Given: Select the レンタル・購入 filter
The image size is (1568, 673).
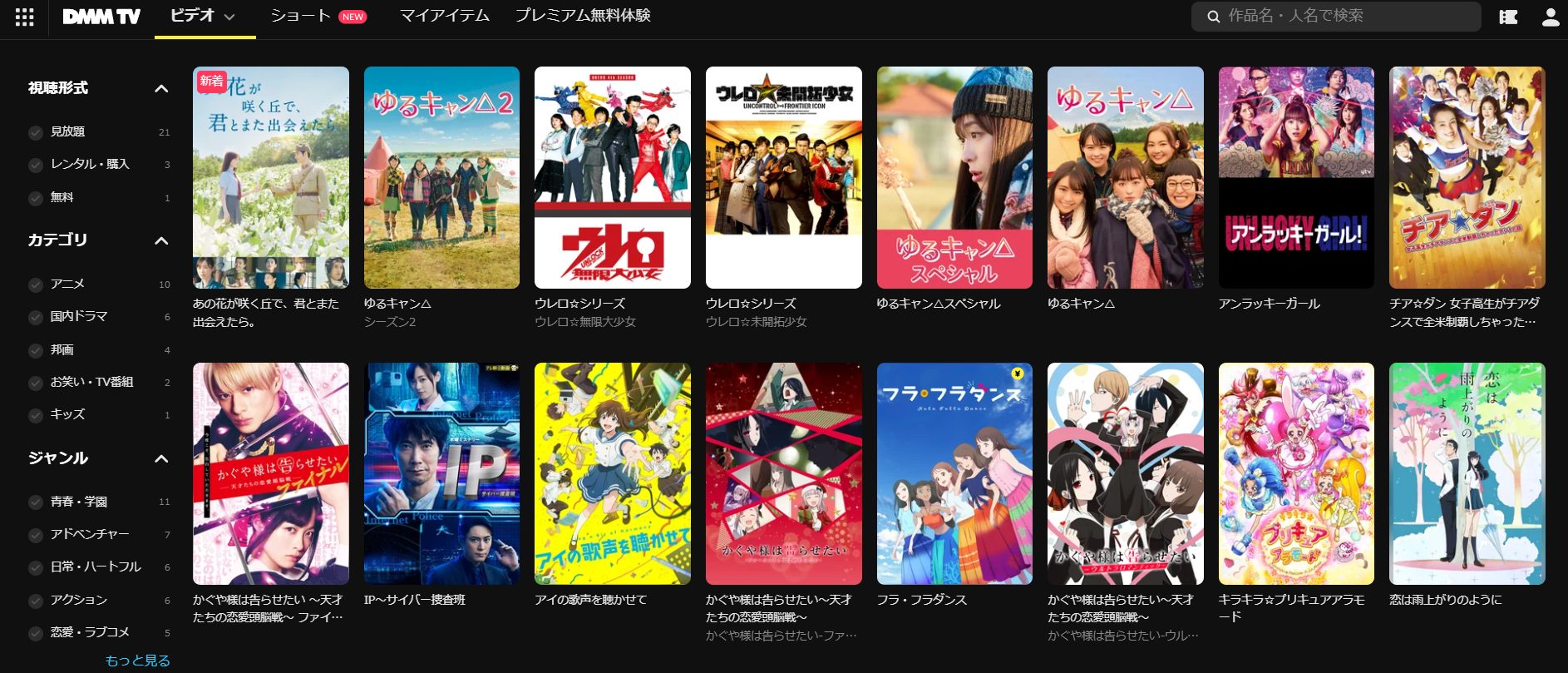Looking at the screenshot, I should pos(36,165).
